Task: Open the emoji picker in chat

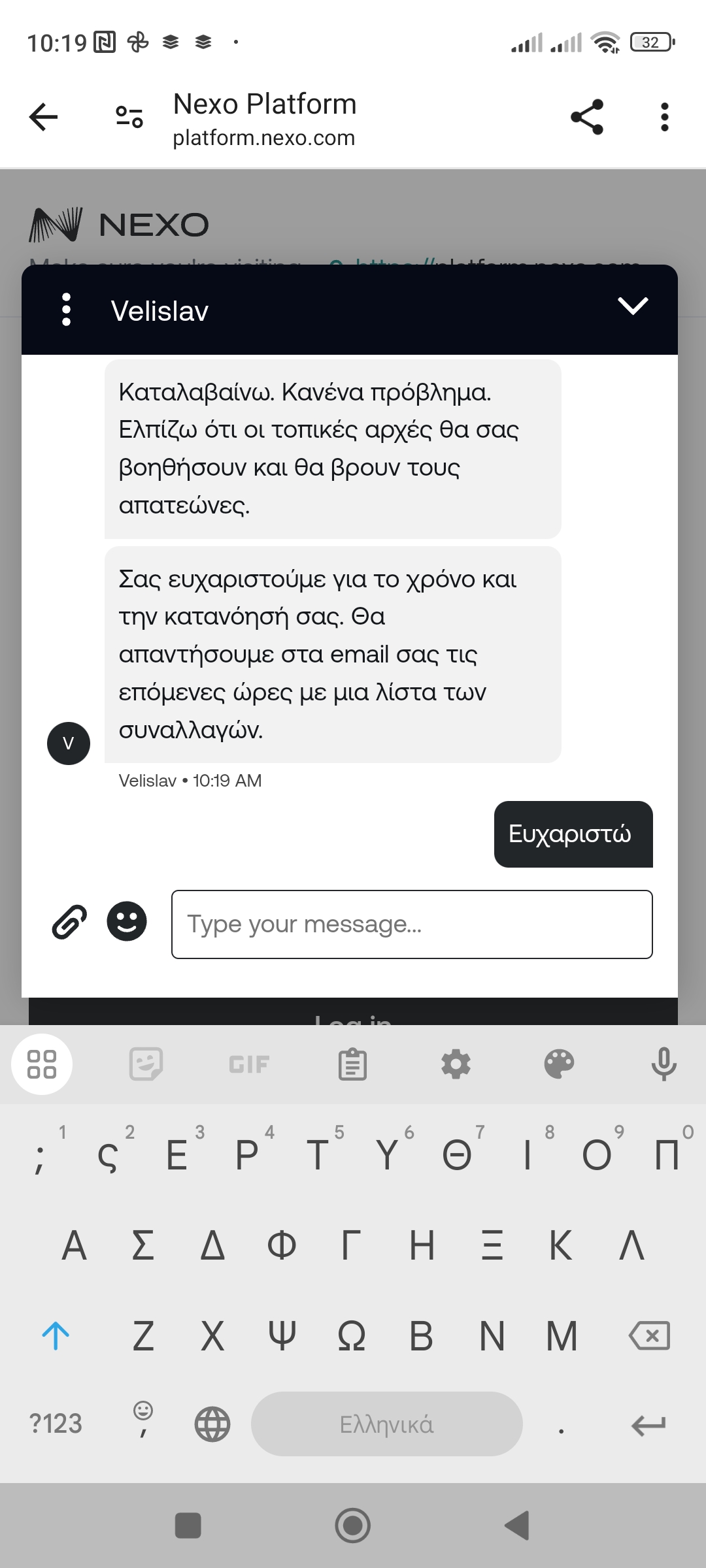Action: click(x=127, y=922)
